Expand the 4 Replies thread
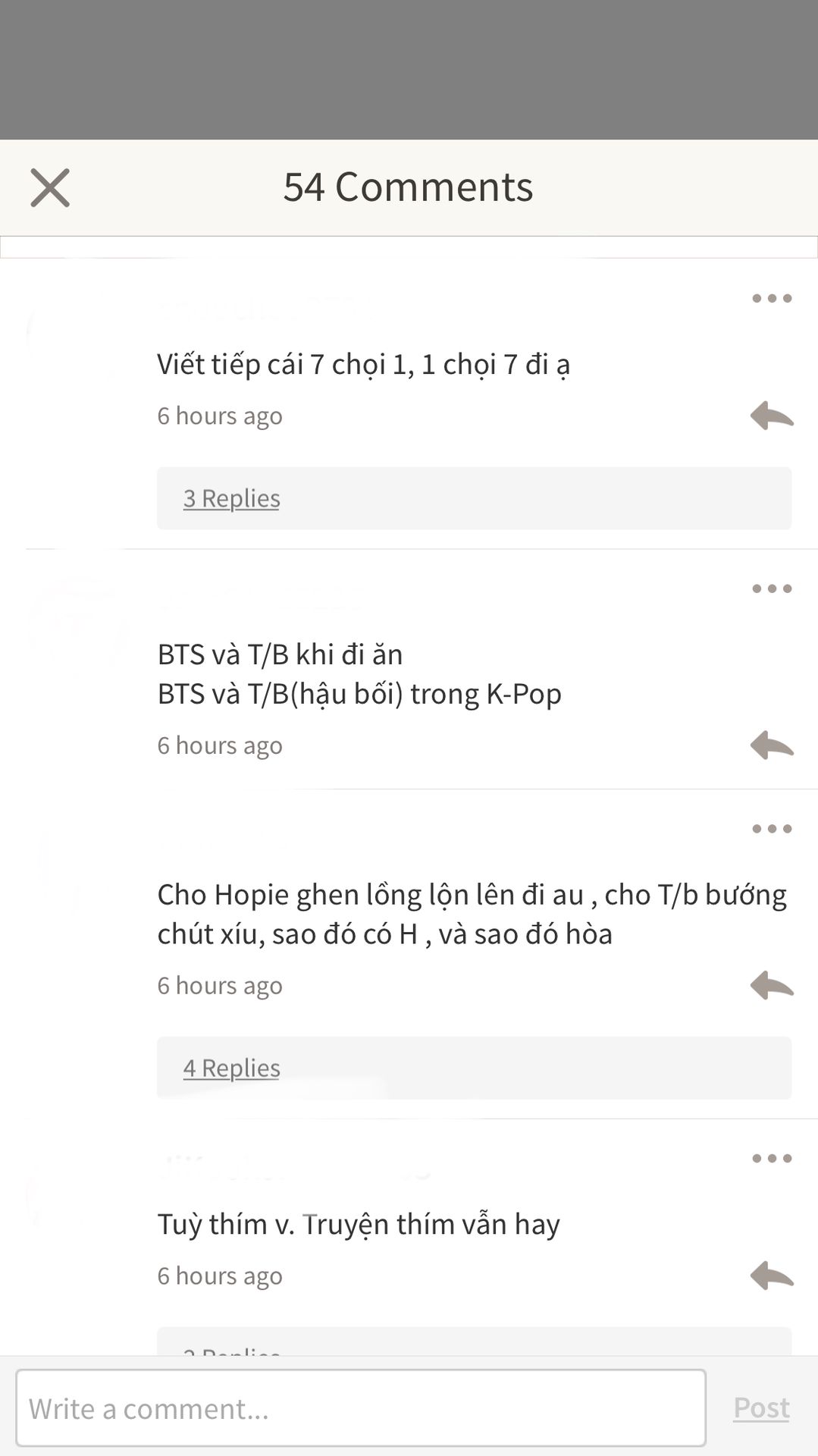The width and height of the screenshot is (818, 1456). [x=232, y=1068]
